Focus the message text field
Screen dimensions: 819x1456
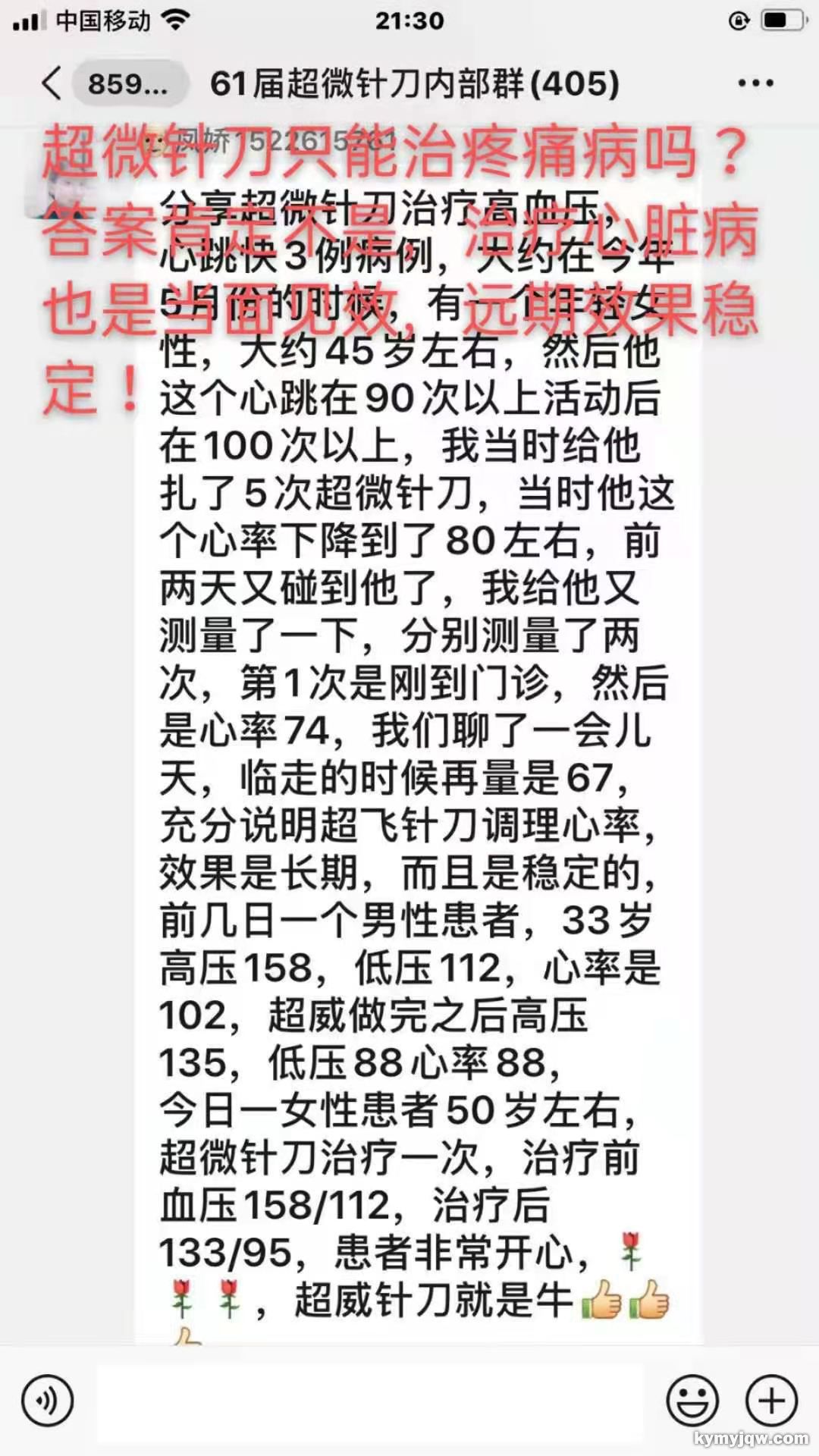coord(370,1400)
